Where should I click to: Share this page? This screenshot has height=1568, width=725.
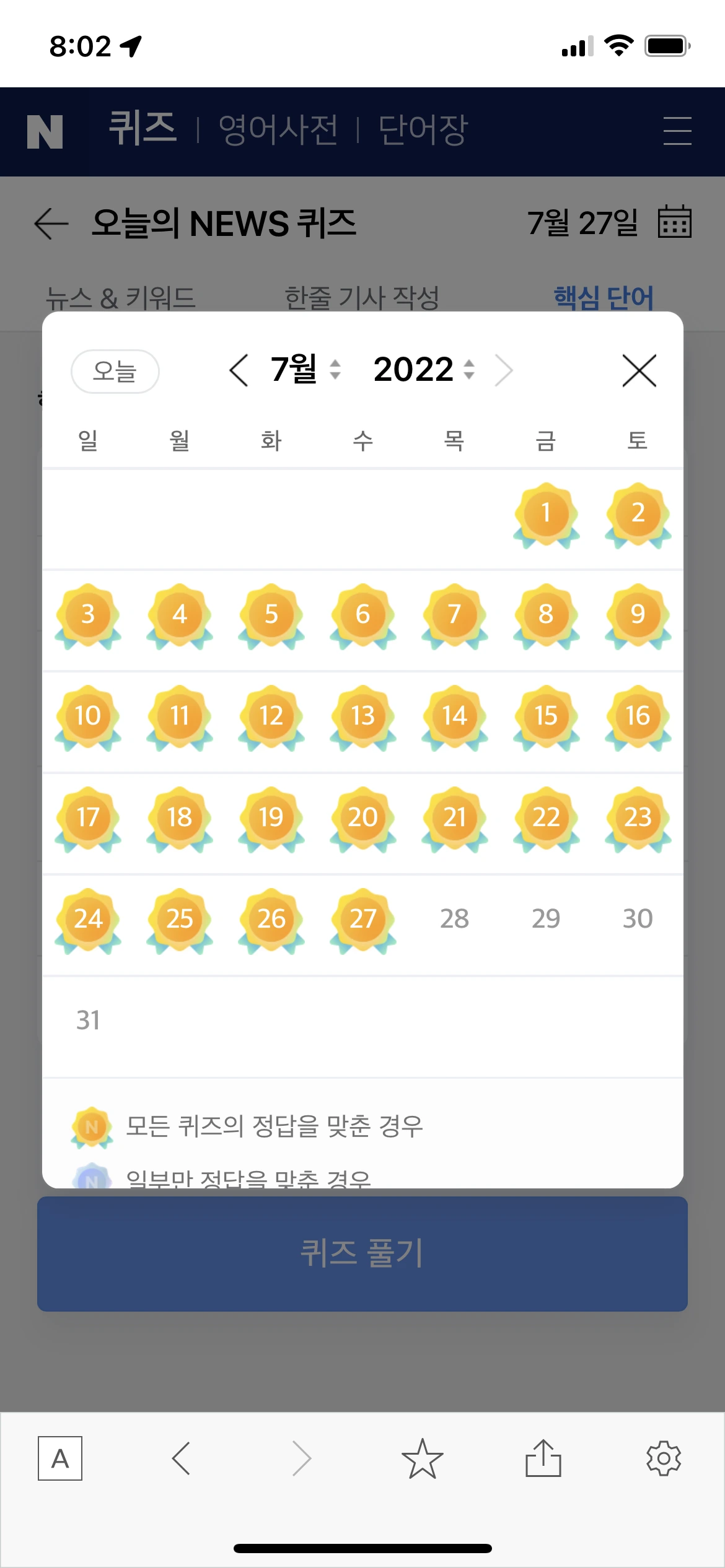coord(543,1458)
